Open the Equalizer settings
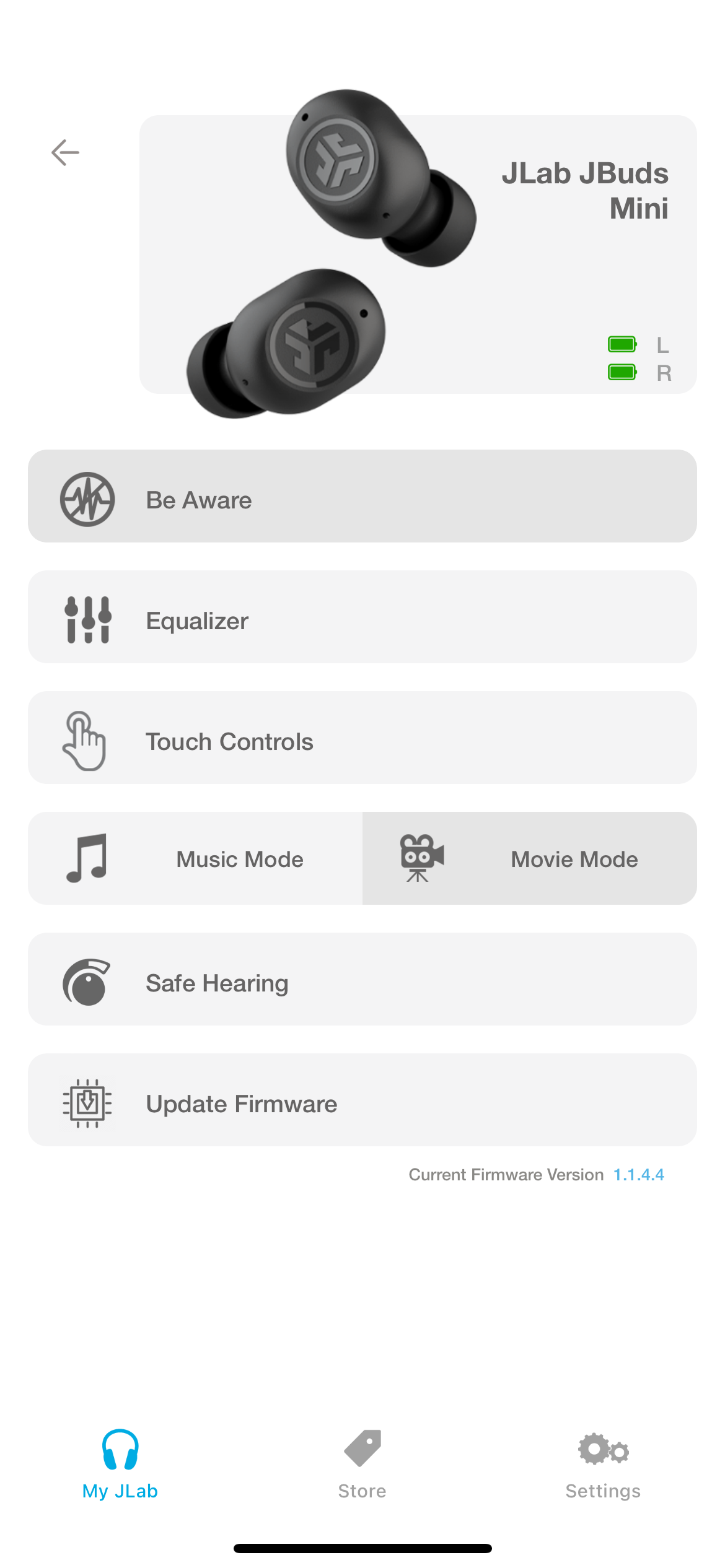The height and width of the screenshot is (1568, 725). (x=362, y=617)
